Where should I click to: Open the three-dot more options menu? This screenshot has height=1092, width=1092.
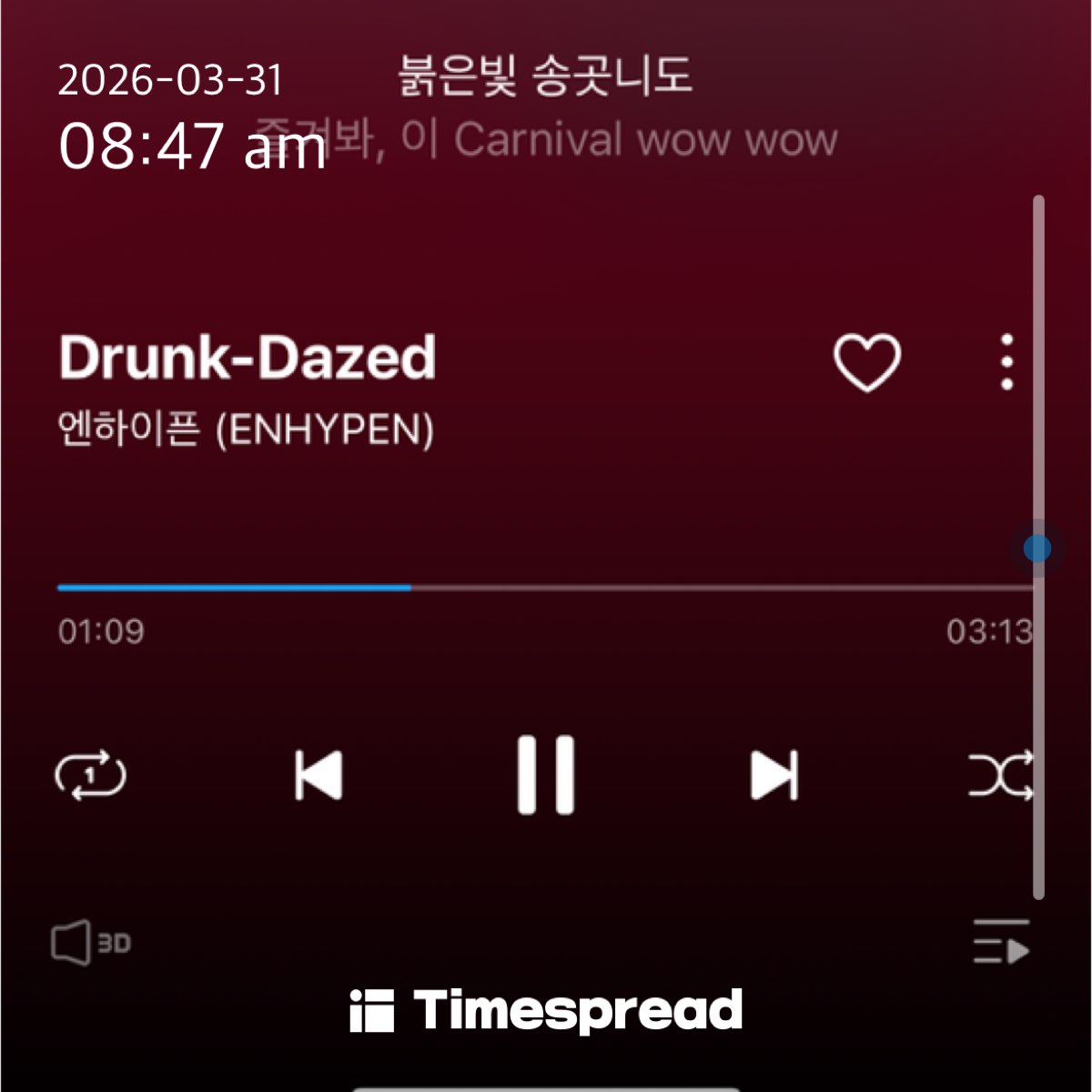(x=1006, y=362)
